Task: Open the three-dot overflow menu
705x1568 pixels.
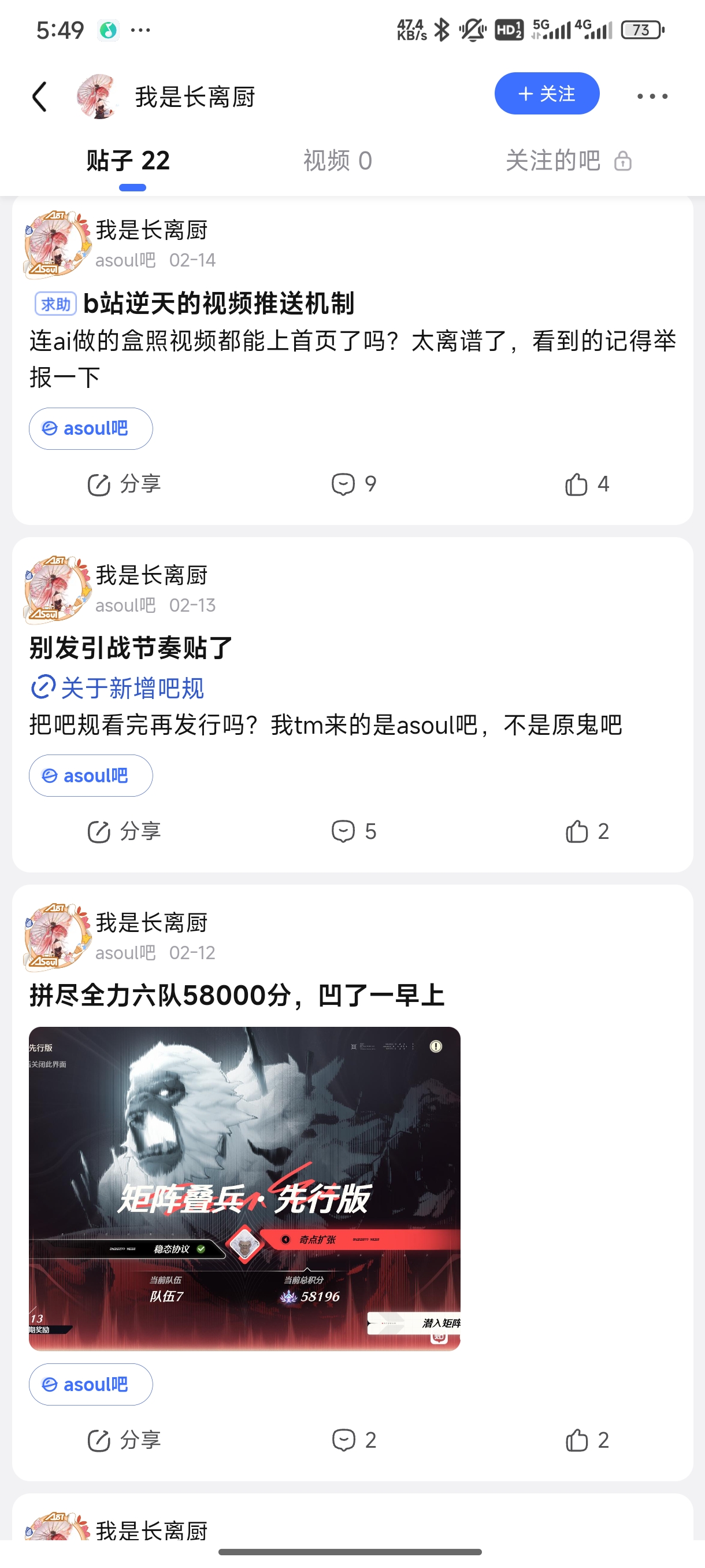Action: tap(651, 96)
